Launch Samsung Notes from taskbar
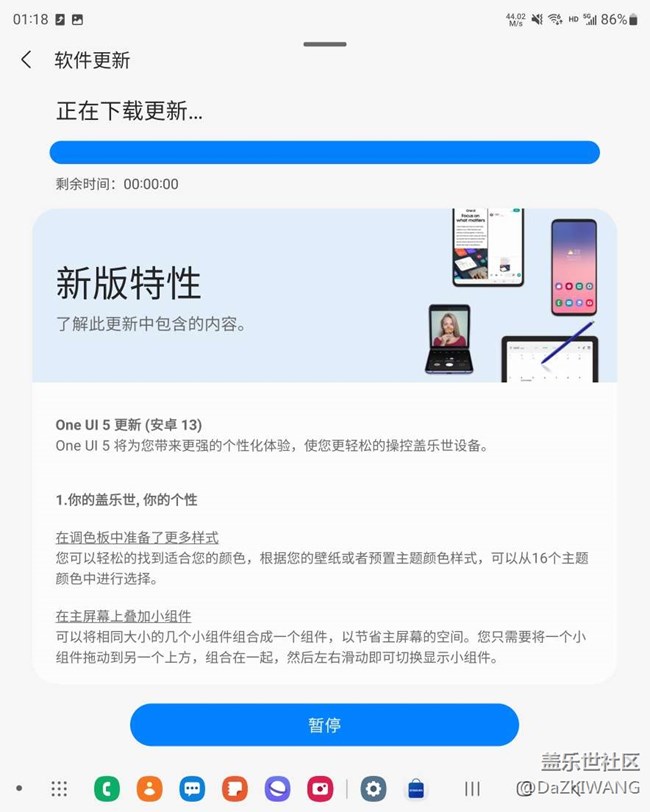Screen dimensions: 650x812 tap(235, 789)
